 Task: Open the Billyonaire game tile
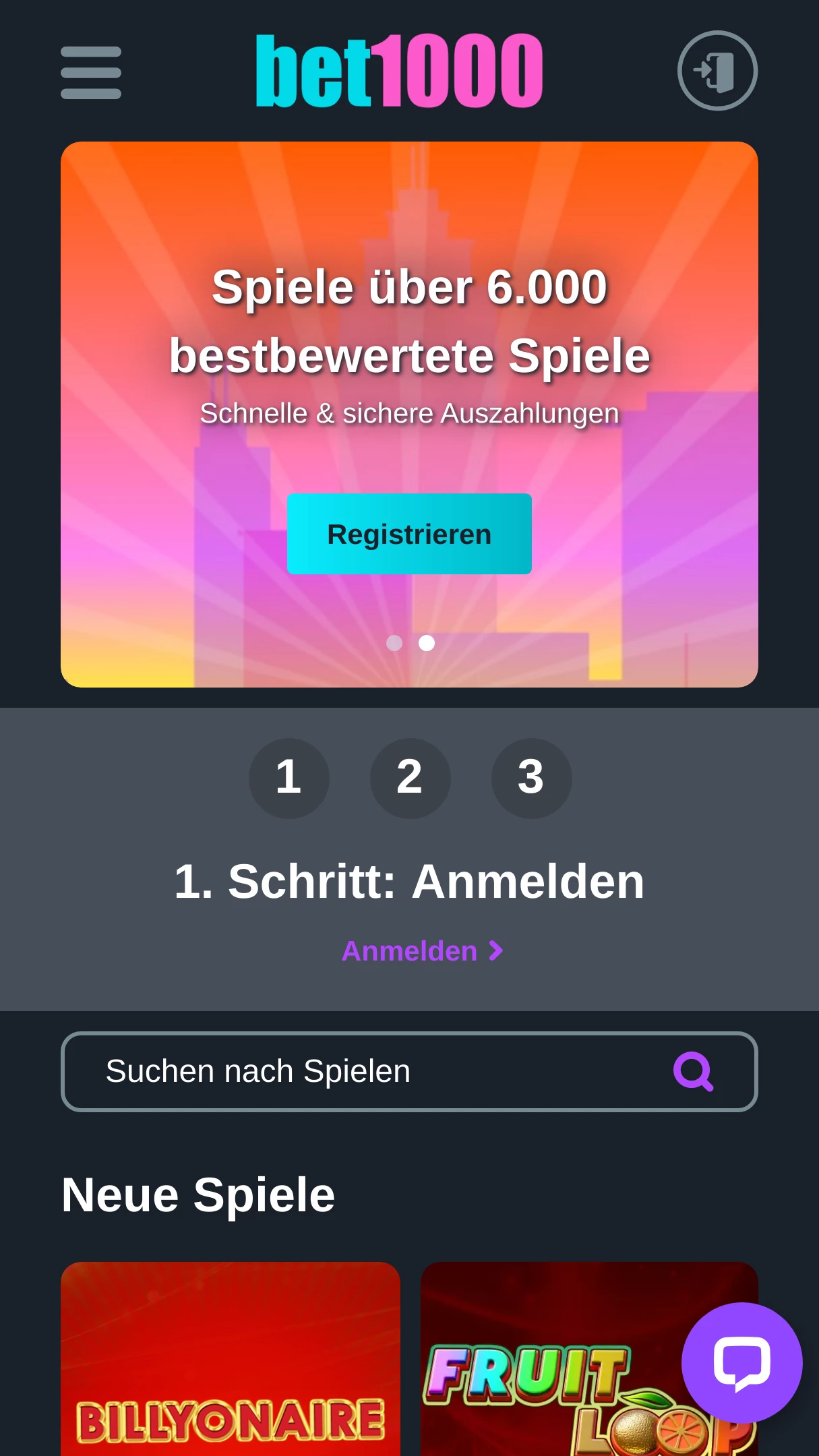(231, 1359)
